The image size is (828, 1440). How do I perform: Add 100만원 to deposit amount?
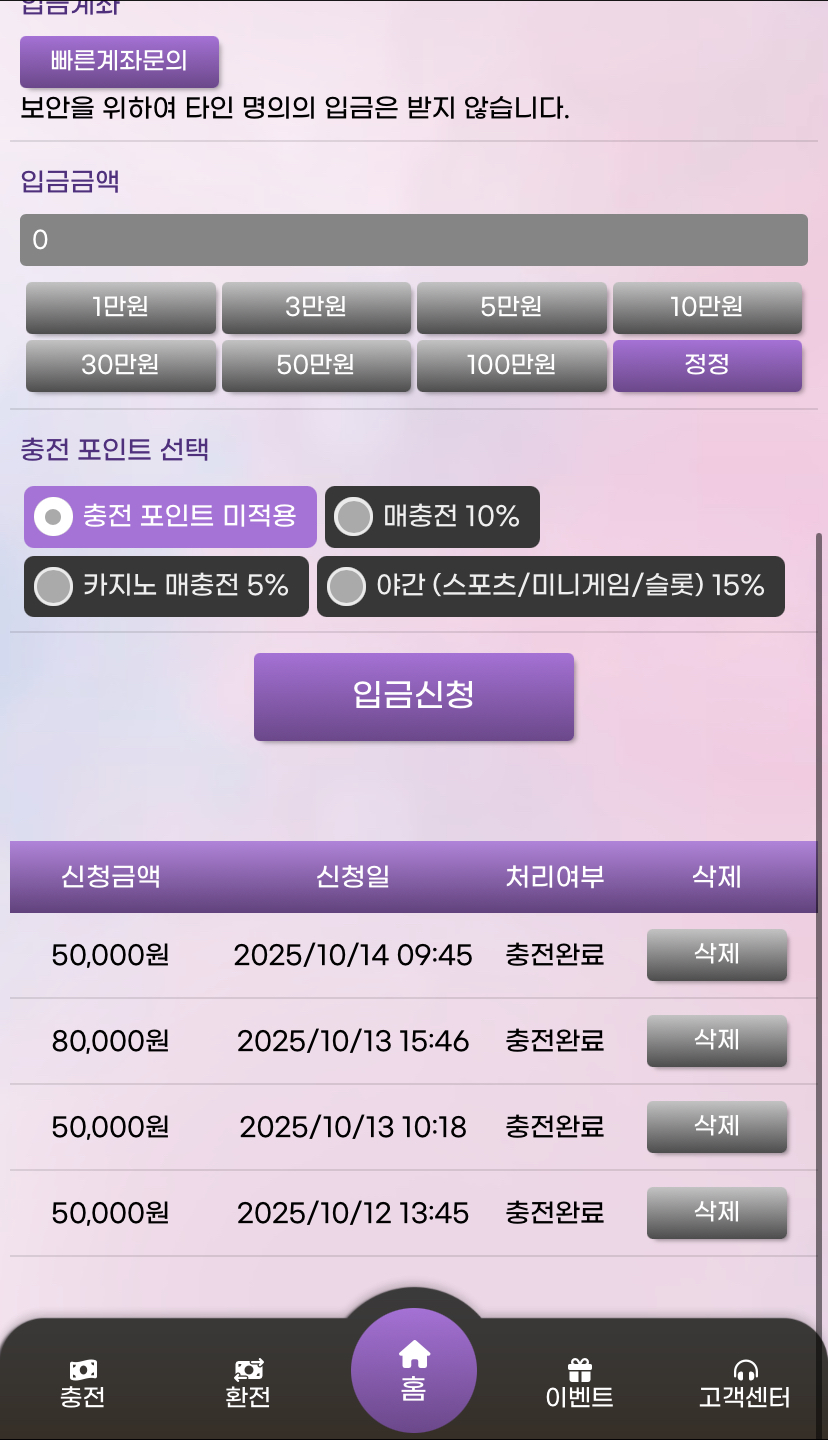tap(511, 365)
